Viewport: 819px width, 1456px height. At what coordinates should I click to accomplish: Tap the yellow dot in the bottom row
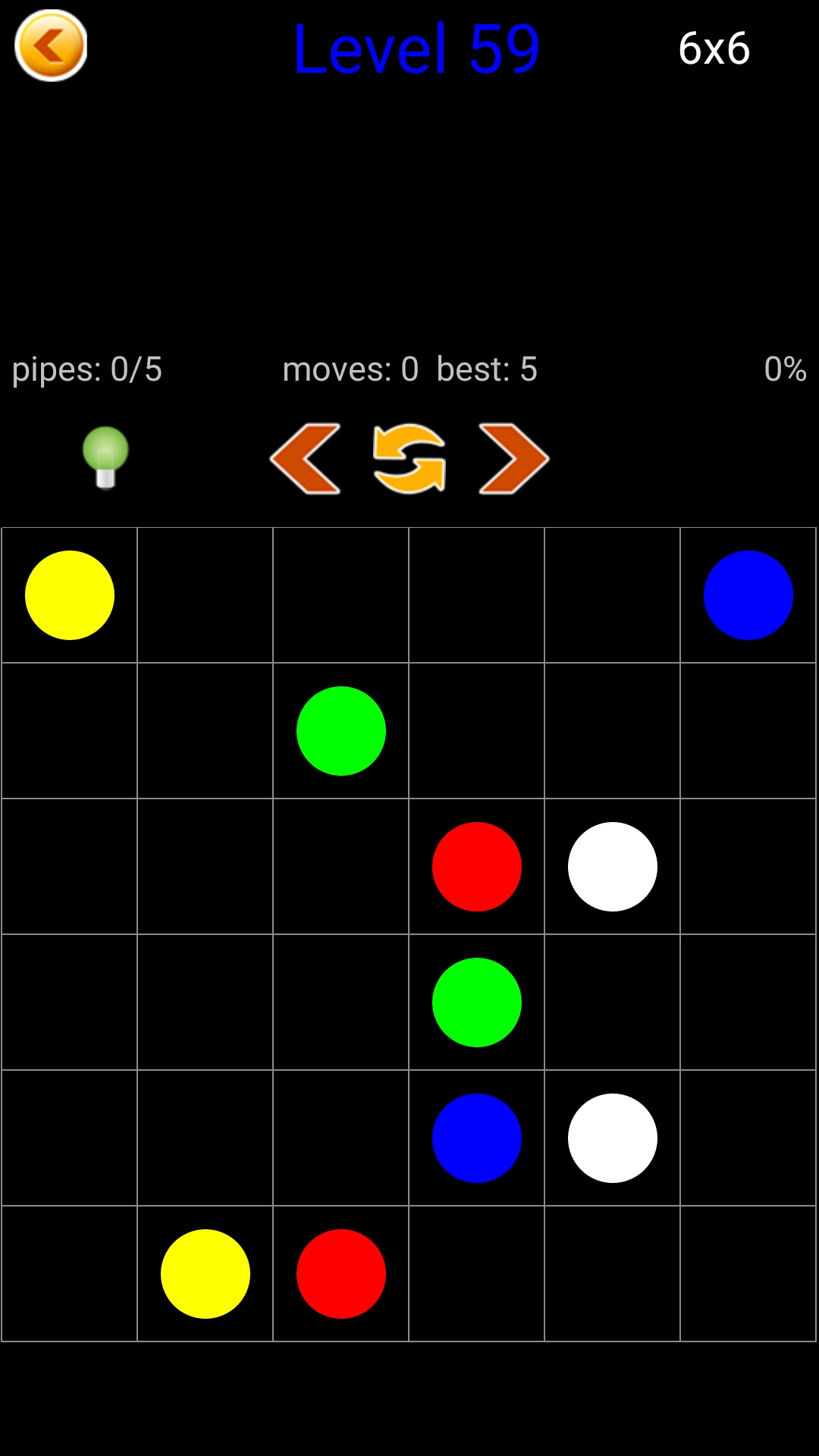coord(206,1274)
